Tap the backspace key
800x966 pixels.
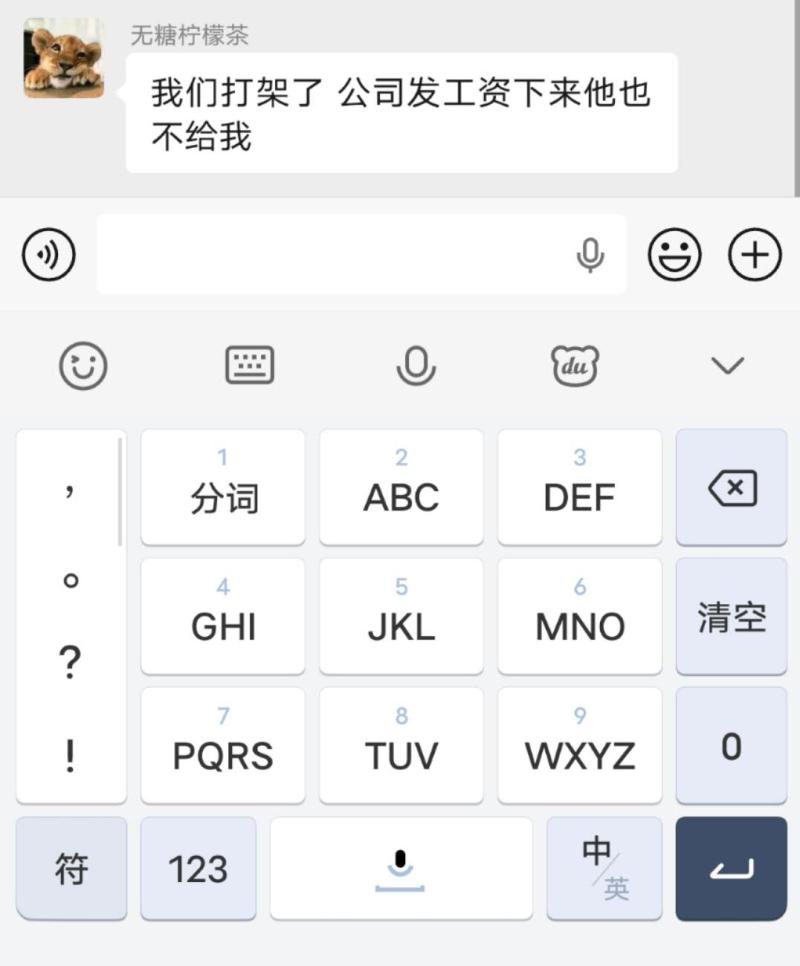[x=731, y=488]
